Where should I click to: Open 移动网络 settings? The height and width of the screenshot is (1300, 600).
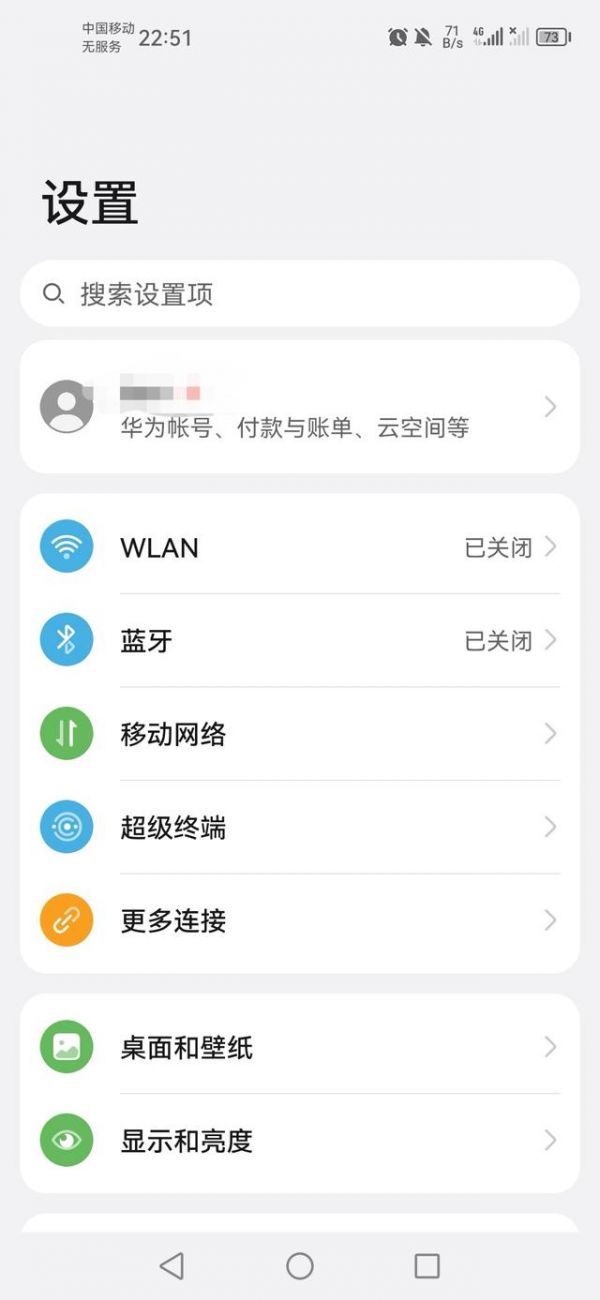(x=300, y=734)
